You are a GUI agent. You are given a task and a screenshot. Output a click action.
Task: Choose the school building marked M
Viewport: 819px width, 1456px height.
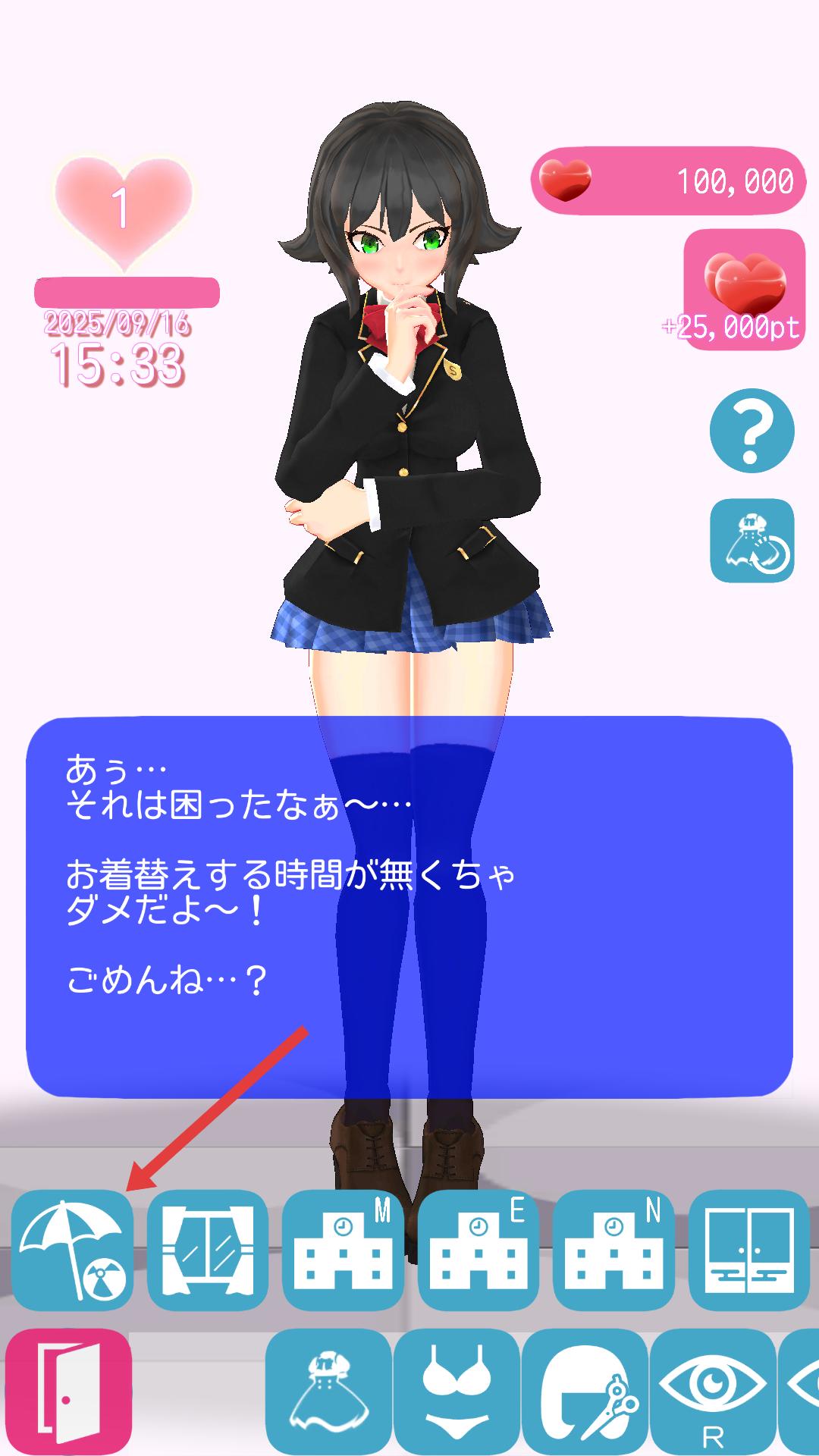click(x=343, y=1250)
